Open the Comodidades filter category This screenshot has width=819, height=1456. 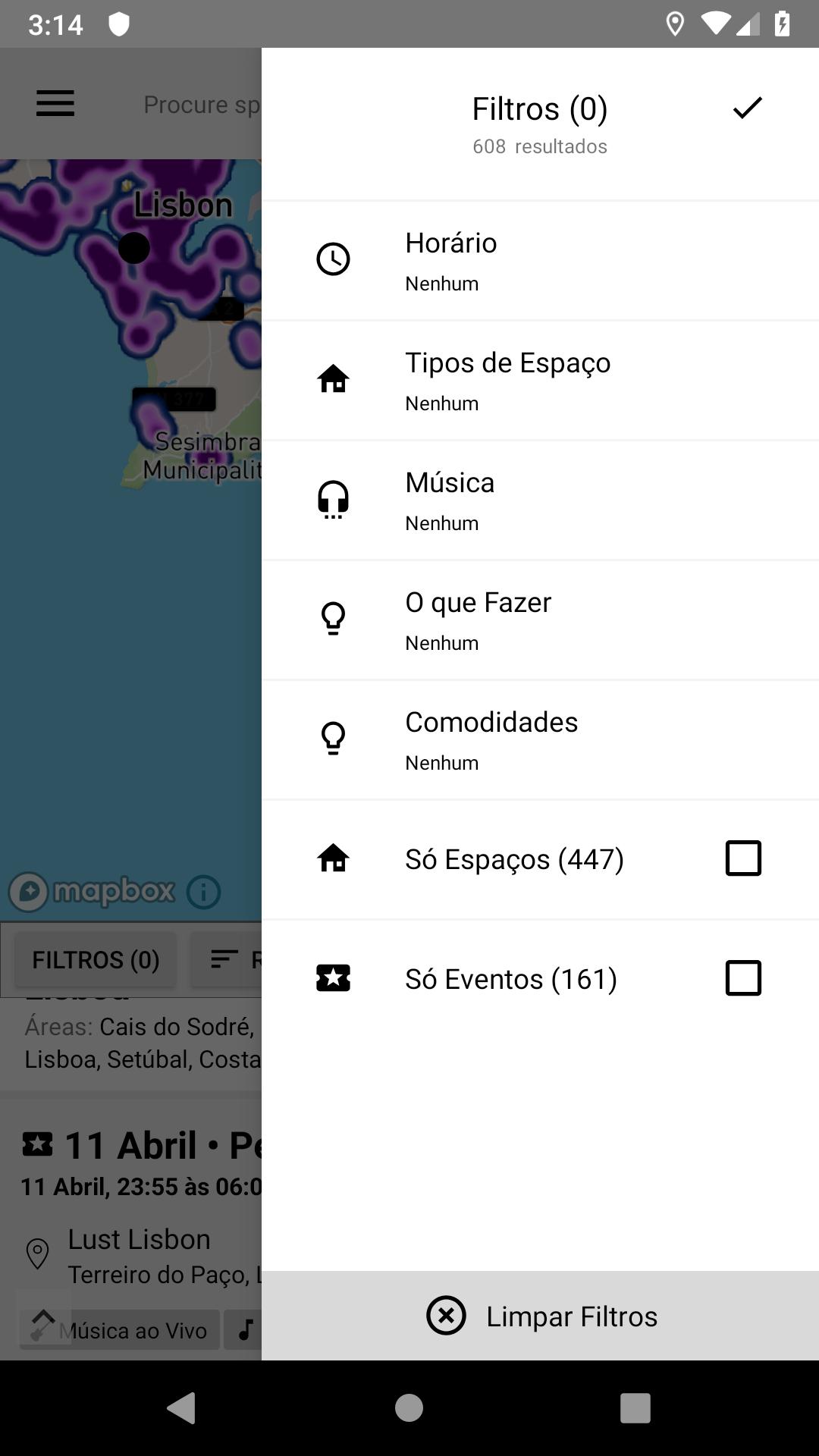click(x=539, y=738)
